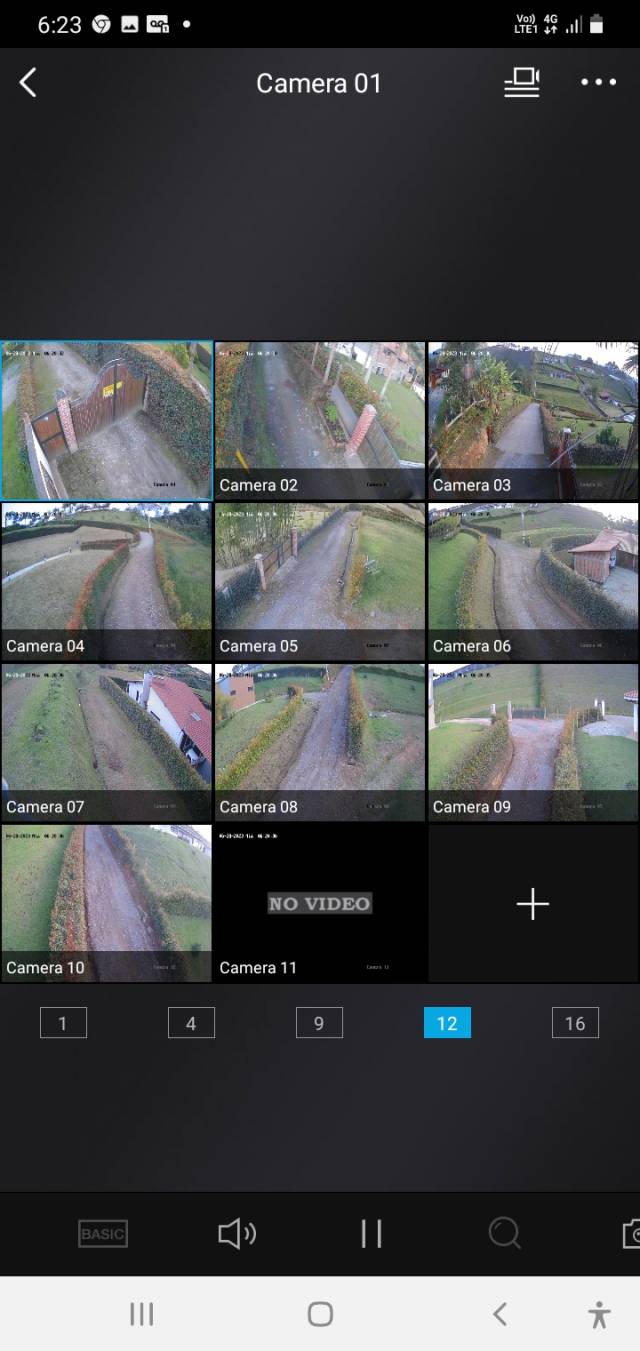Select the Camera 03 feed

(x=533, y=421)
